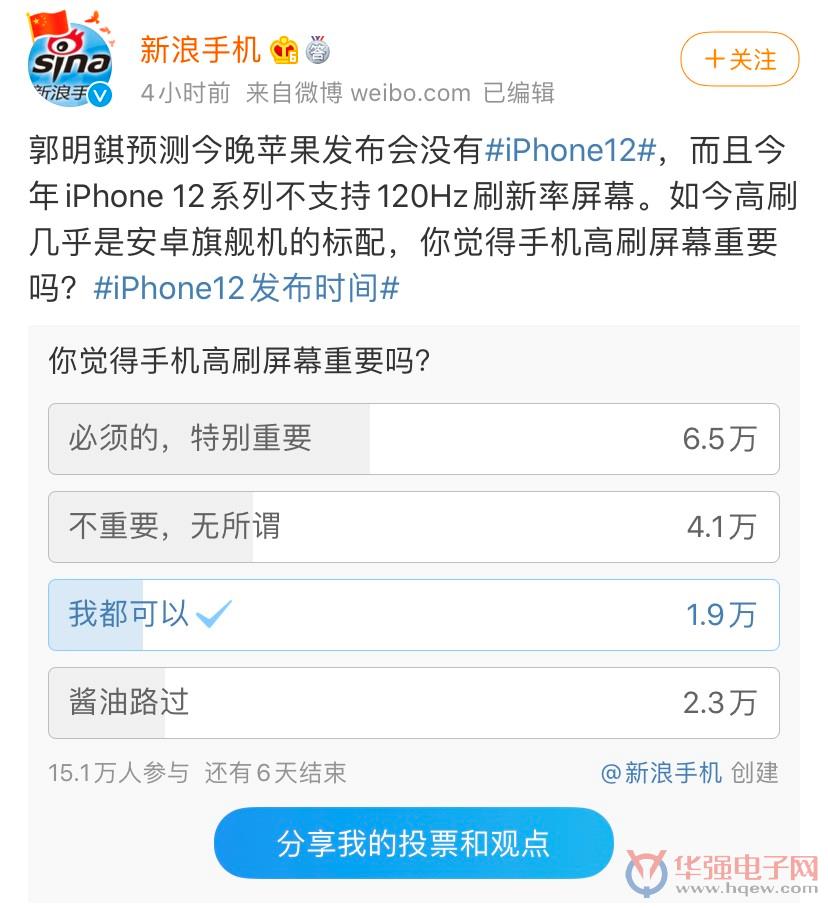Open the #iPhone12# hashtag link
Screen dimensions: 828x908
tap(571, 152)
